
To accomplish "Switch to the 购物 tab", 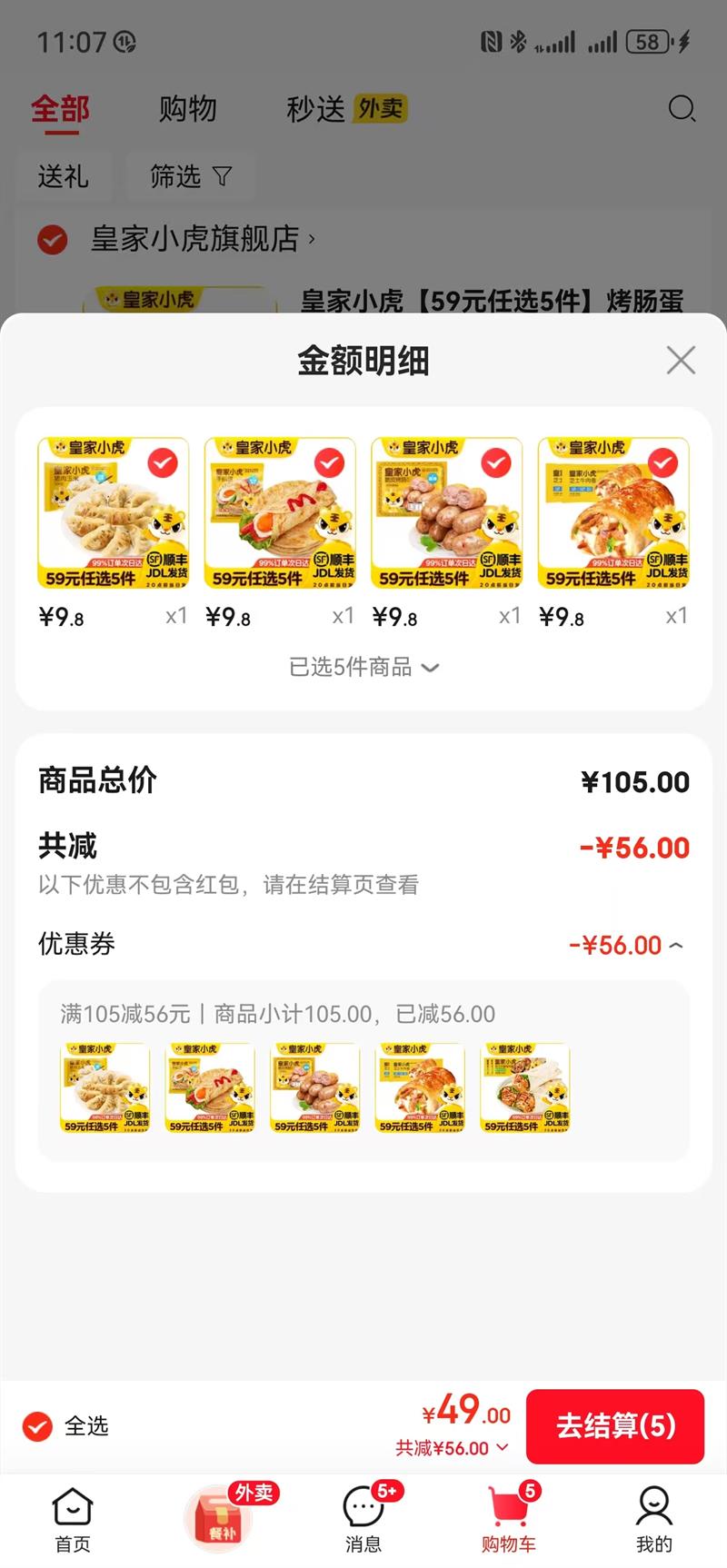I will (188, 109).
